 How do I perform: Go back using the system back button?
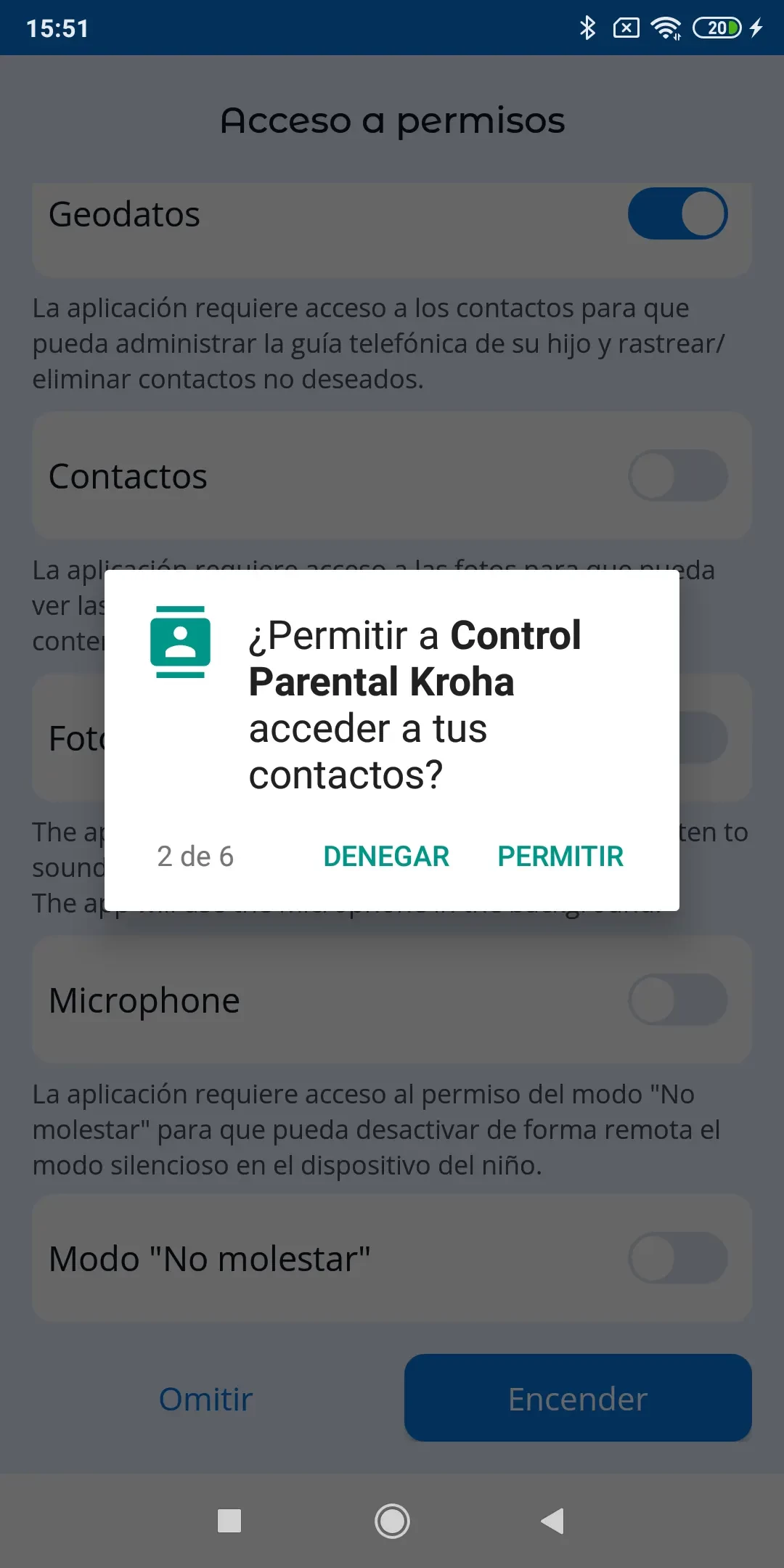pyautogui.click(x=552, y=1521)
